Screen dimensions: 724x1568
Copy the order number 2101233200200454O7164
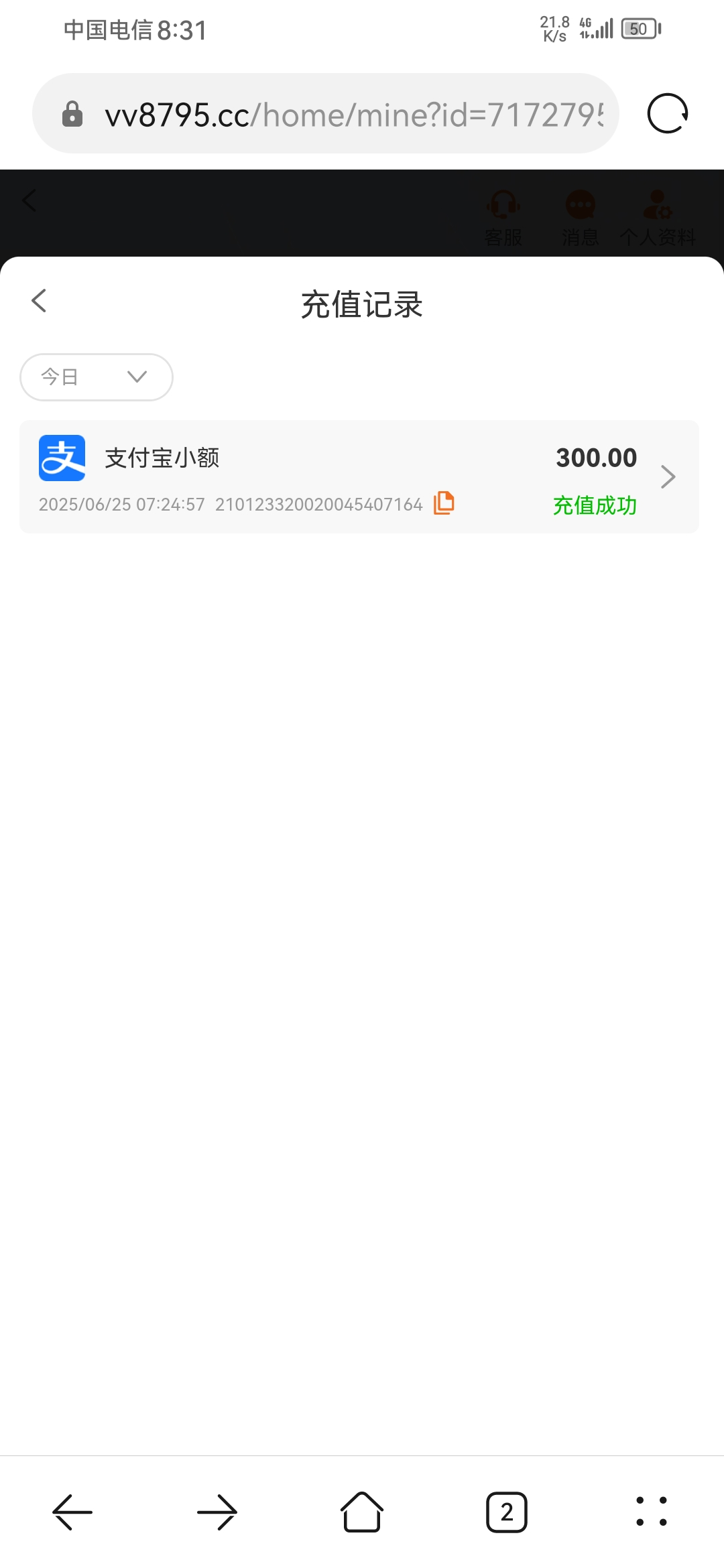pyautogui.click(x=444, y=503)
